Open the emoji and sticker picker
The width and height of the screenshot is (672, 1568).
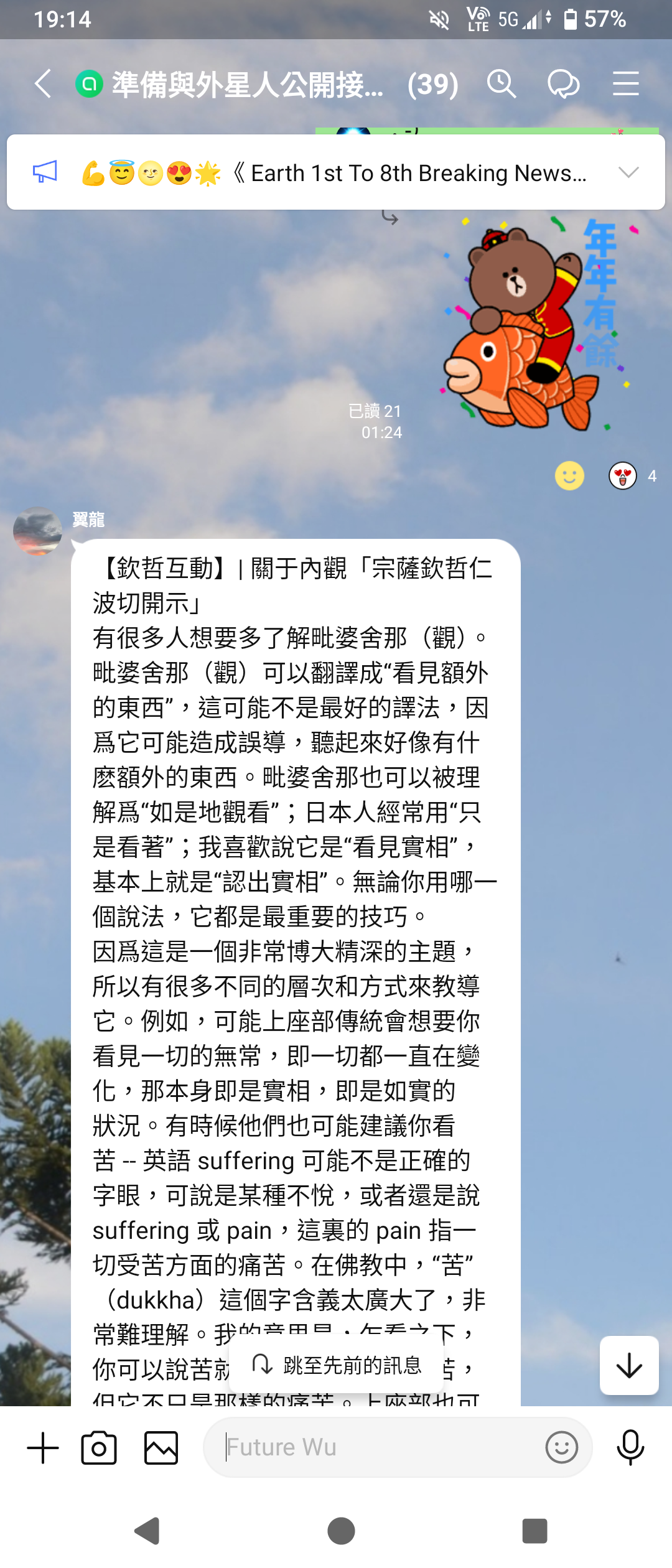(561, 1447)
